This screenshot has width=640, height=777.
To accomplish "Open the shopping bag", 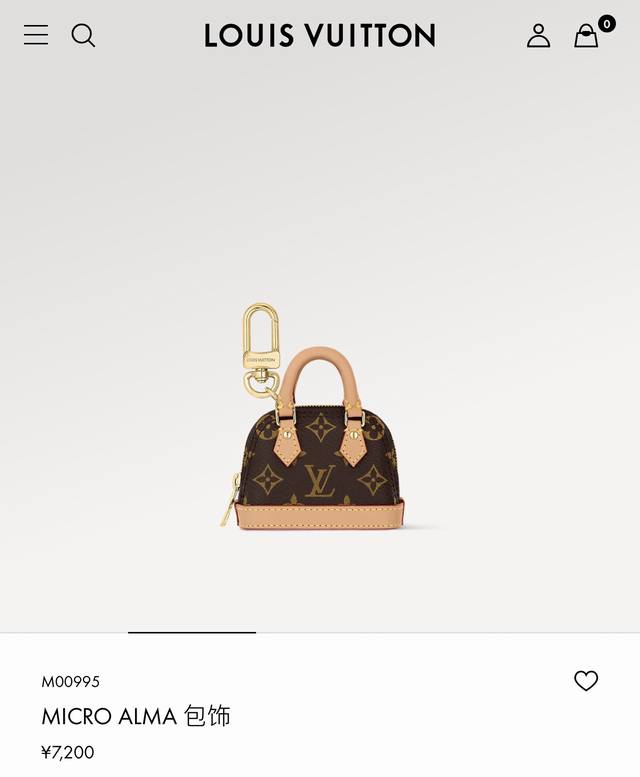I will pyautogui.click(x=587, y=36).
